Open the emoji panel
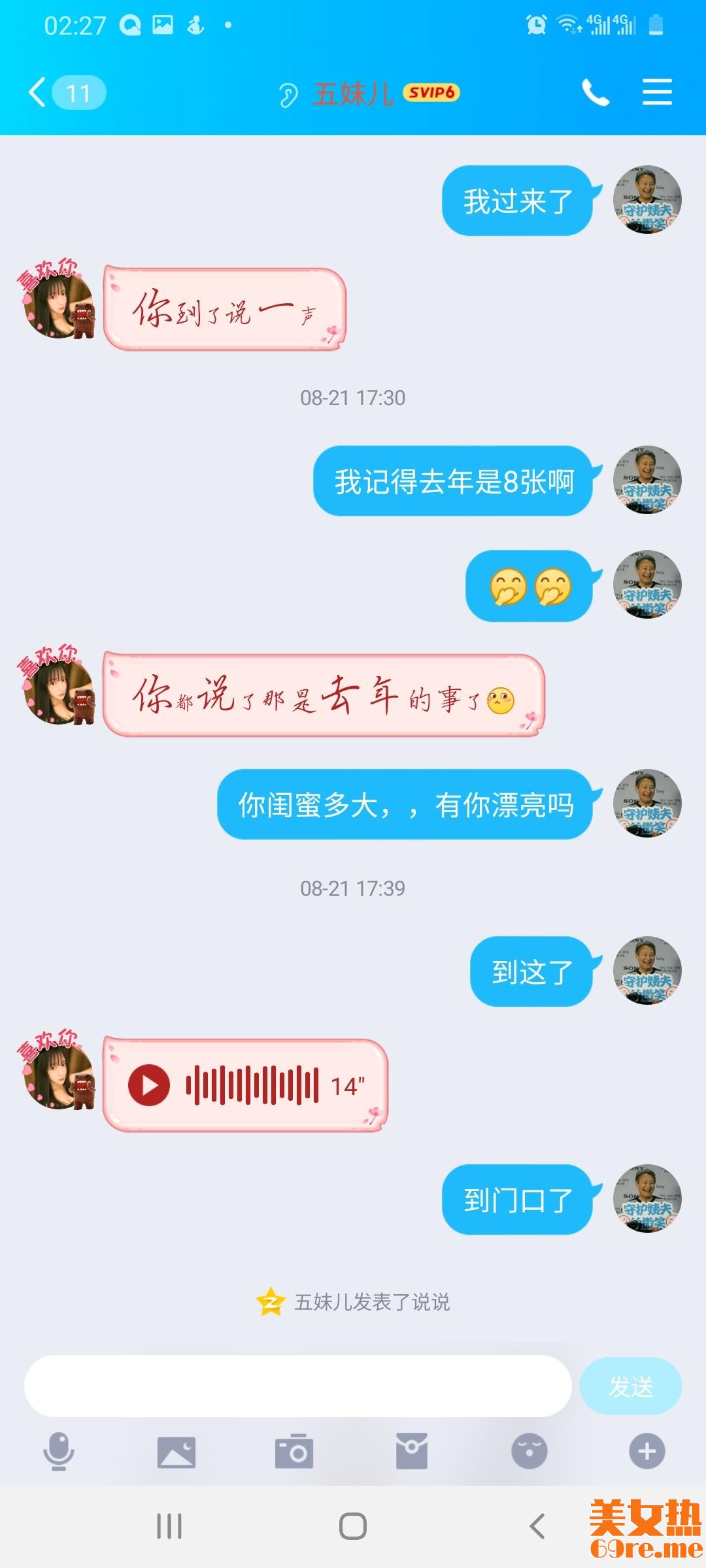This screenshot has height=1568, width=706. [x=529, y=1452]
